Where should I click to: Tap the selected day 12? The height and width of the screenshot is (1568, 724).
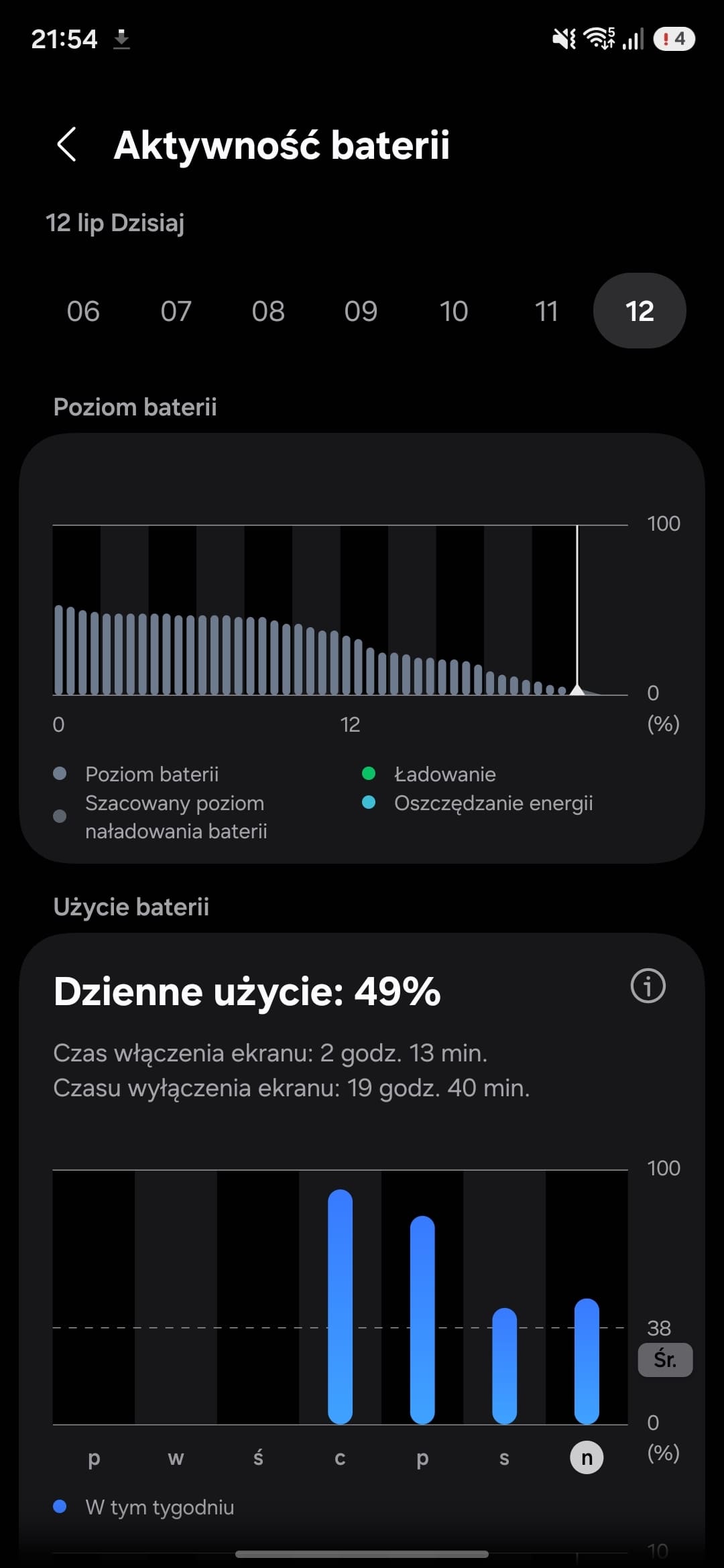pyautogui.click(x=640, y=311)
